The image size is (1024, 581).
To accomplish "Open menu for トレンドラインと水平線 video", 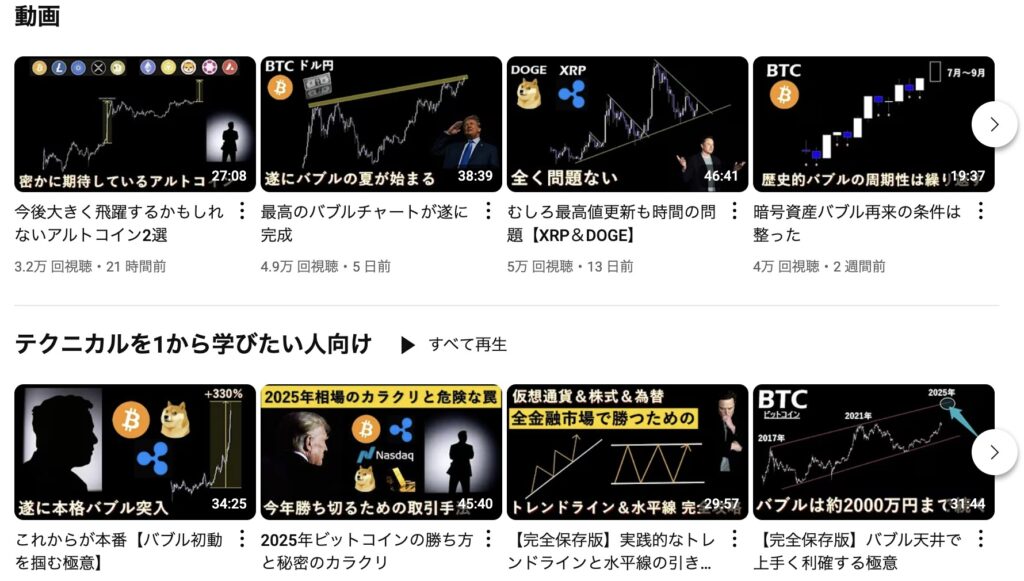I will tap(734, 540).
